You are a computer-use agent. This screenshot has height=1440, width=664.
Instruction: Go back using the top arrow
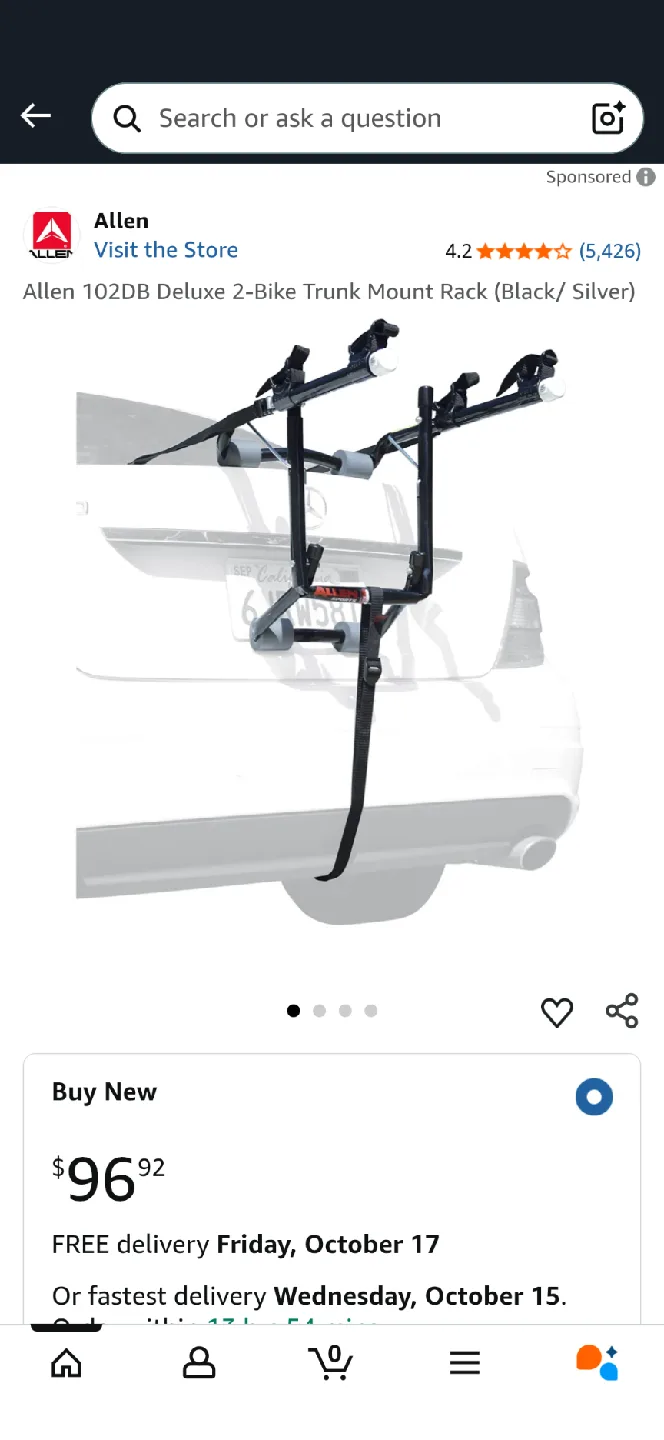(36, 117)
